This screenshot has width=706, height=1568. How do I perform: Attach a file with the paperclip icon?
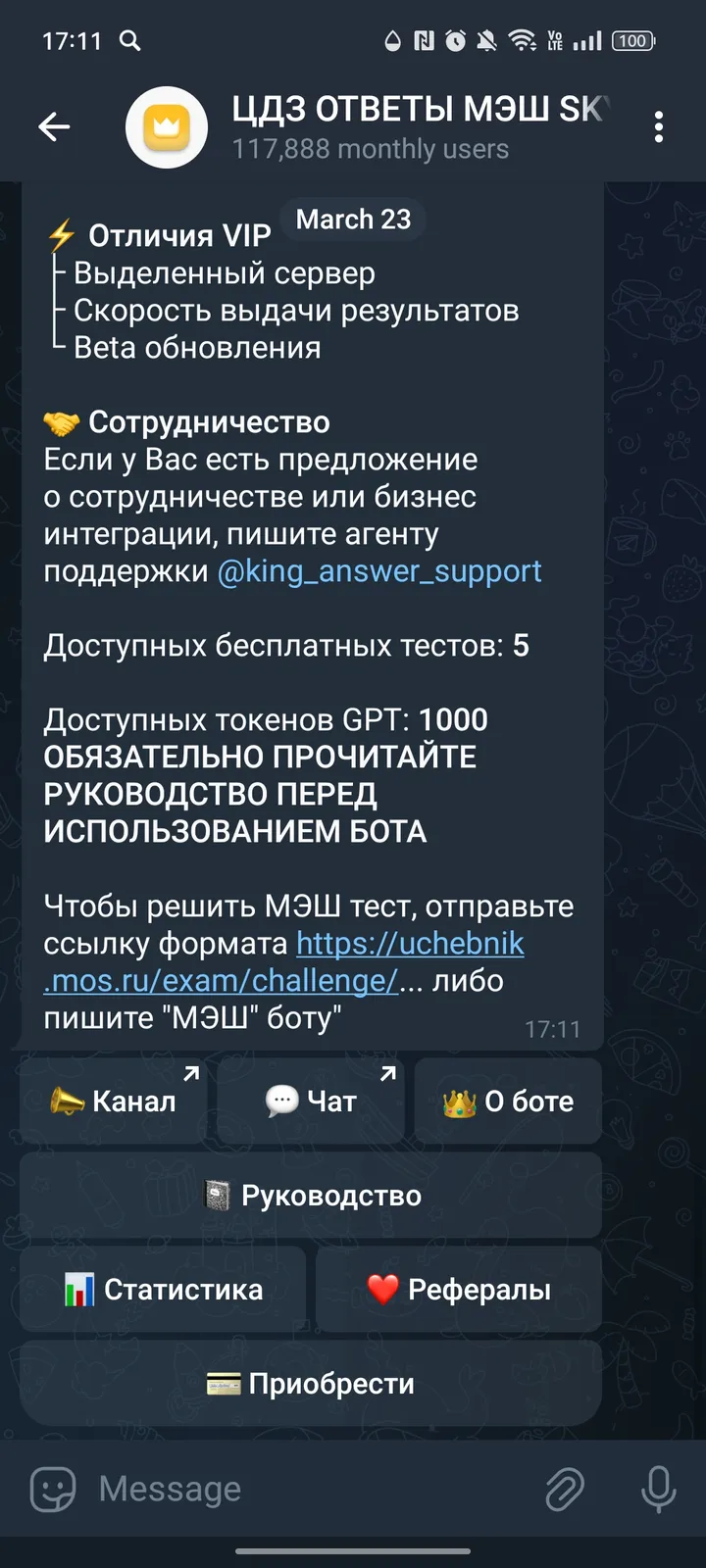pos(565,1488)
